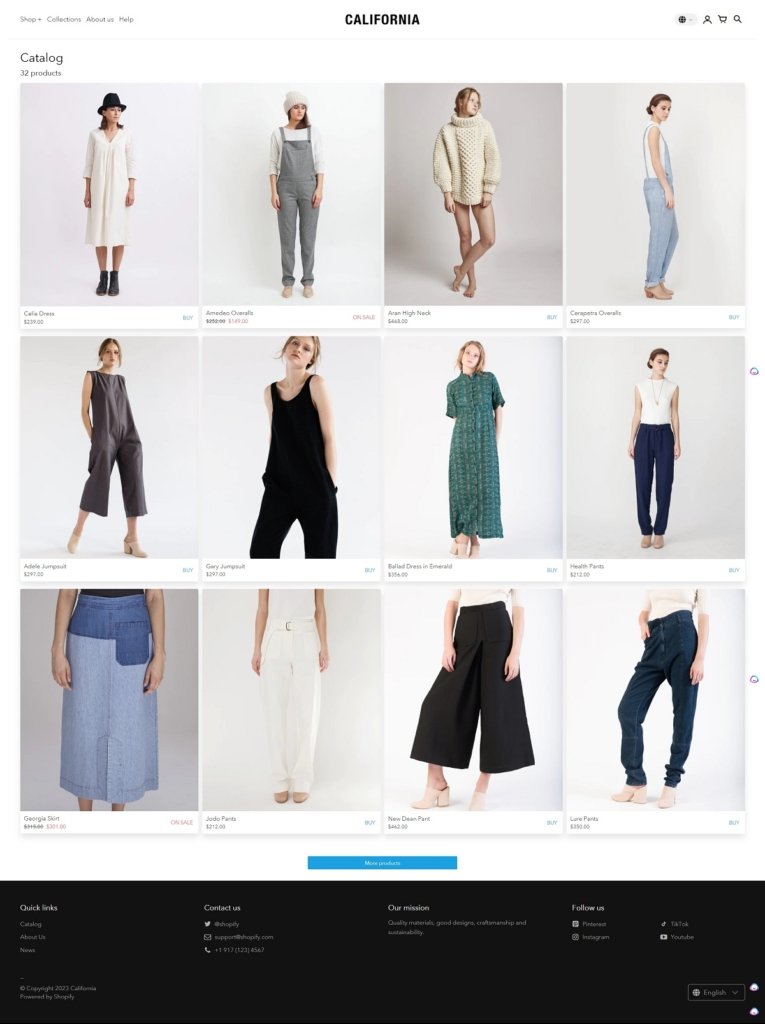Image resolution: width=765 pixels, height=1024 pixels.
Task: Open the About us page in header
Action: pyautogui.click(x=100, y=19)
